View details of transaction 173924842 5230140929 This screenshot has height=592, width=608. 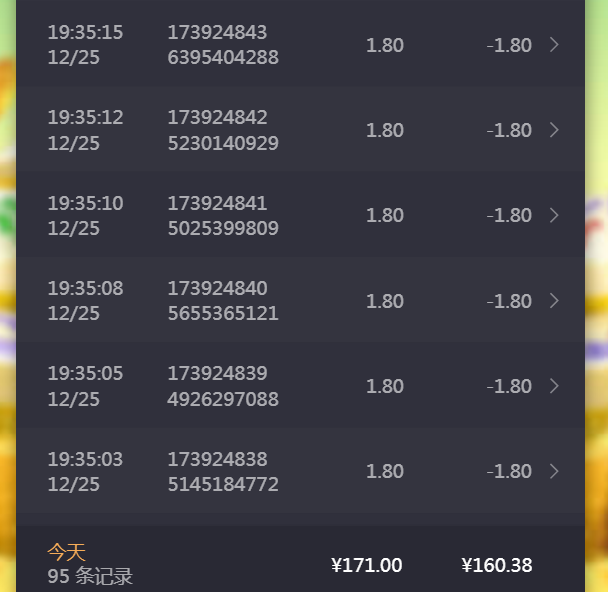(300, 130)
